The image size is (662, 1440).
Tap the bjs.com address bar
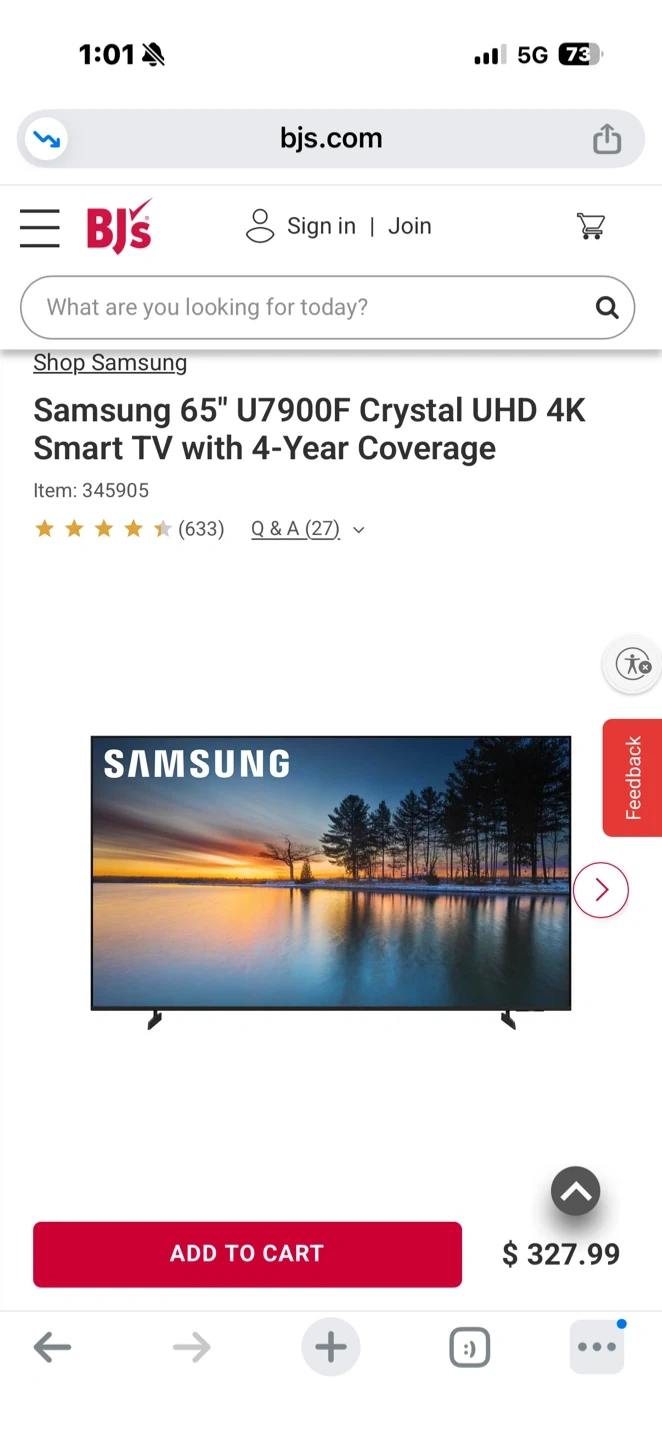(331, 139)
